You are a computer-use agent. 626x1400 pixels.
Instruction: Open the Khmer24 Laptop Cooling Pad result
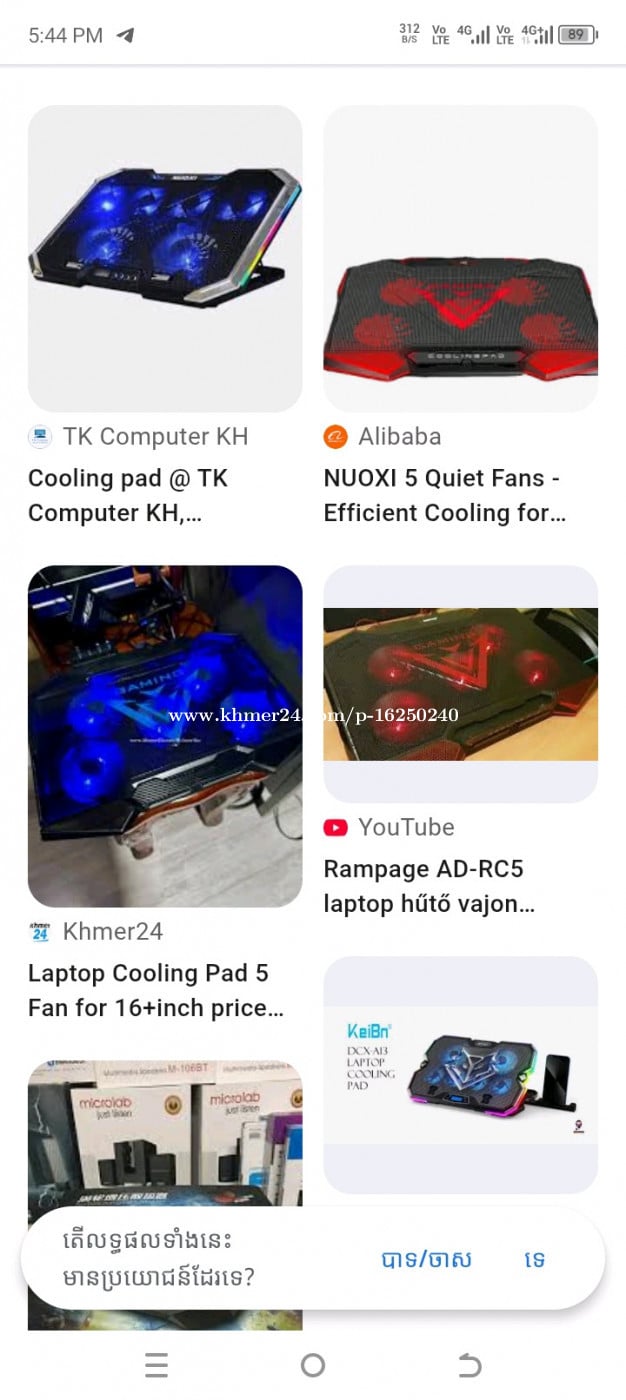165,736
